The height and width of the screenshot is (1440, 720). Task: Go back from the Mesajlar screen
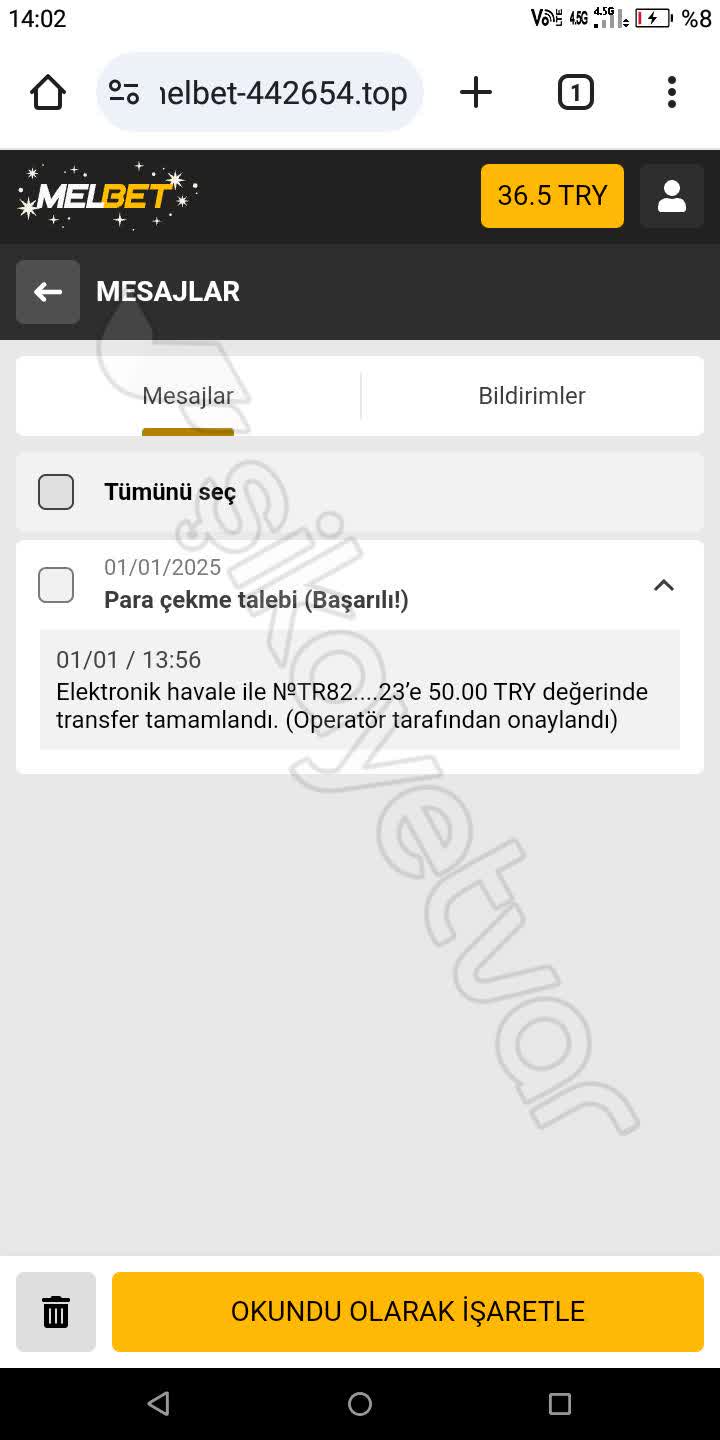[x=47, y=292]
